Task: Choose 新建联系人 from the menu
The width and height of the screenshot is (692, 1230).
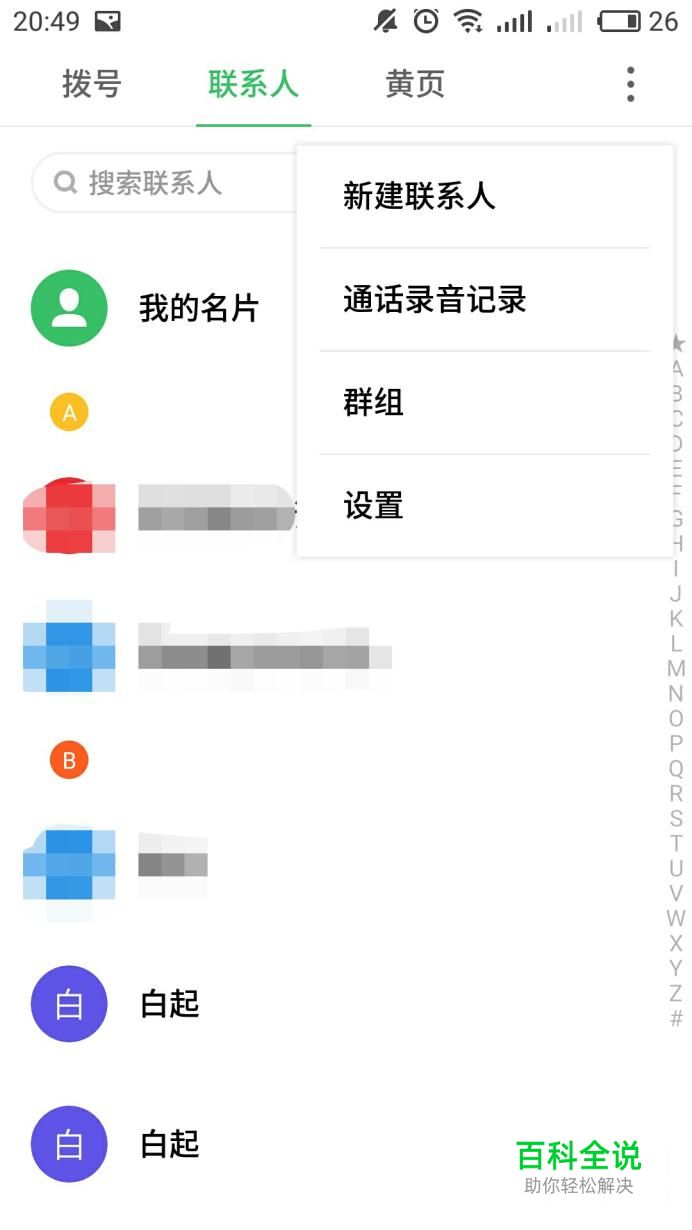Action: [x=419, y=196]
